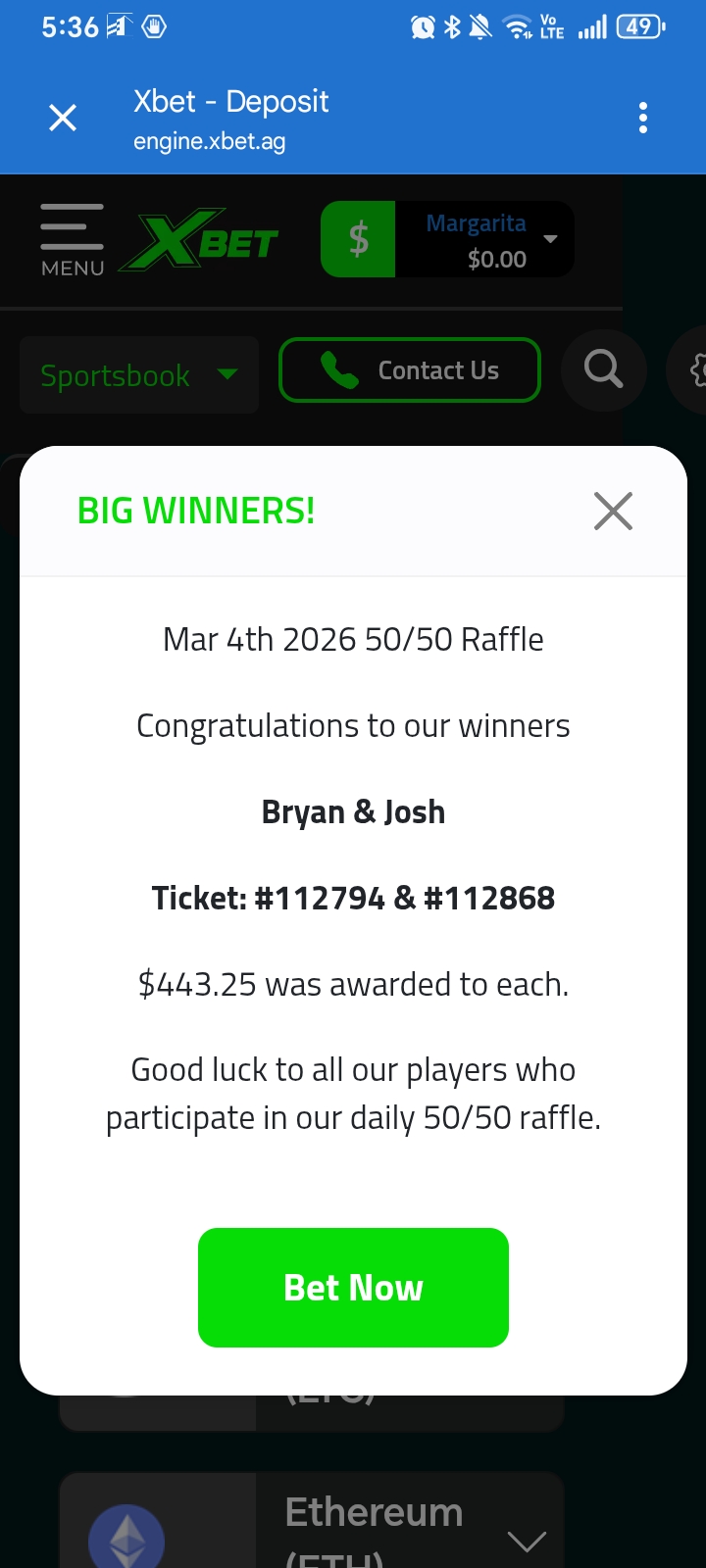Expand the Ethereum (ETH) deposit option
Image resolution: width=706 pixels, height=1568 pixels.
click(x=527, y=1541)
